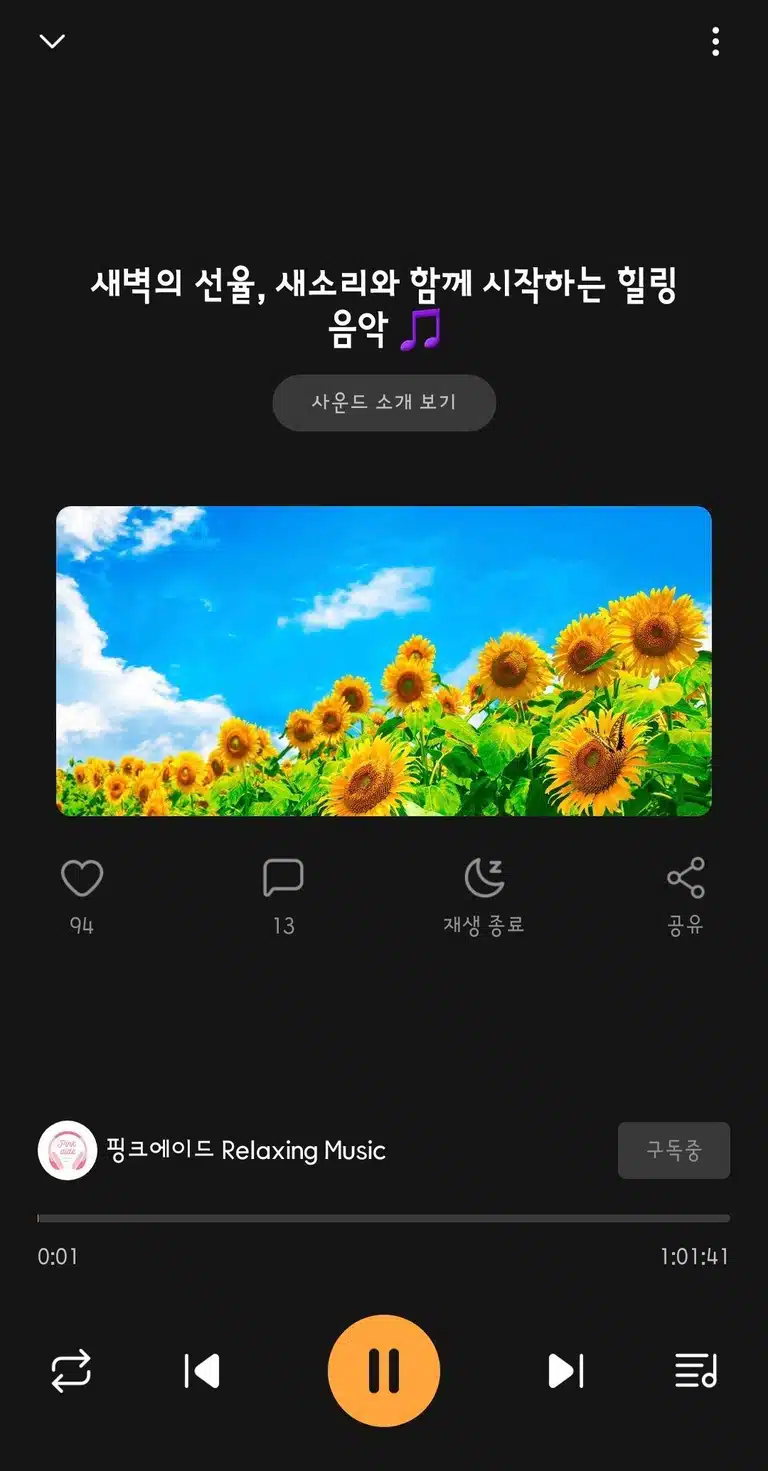The height and width of the screenshot is (1471, 768).
Task: Toggle repeat mode
Action: coord(71,1370)
